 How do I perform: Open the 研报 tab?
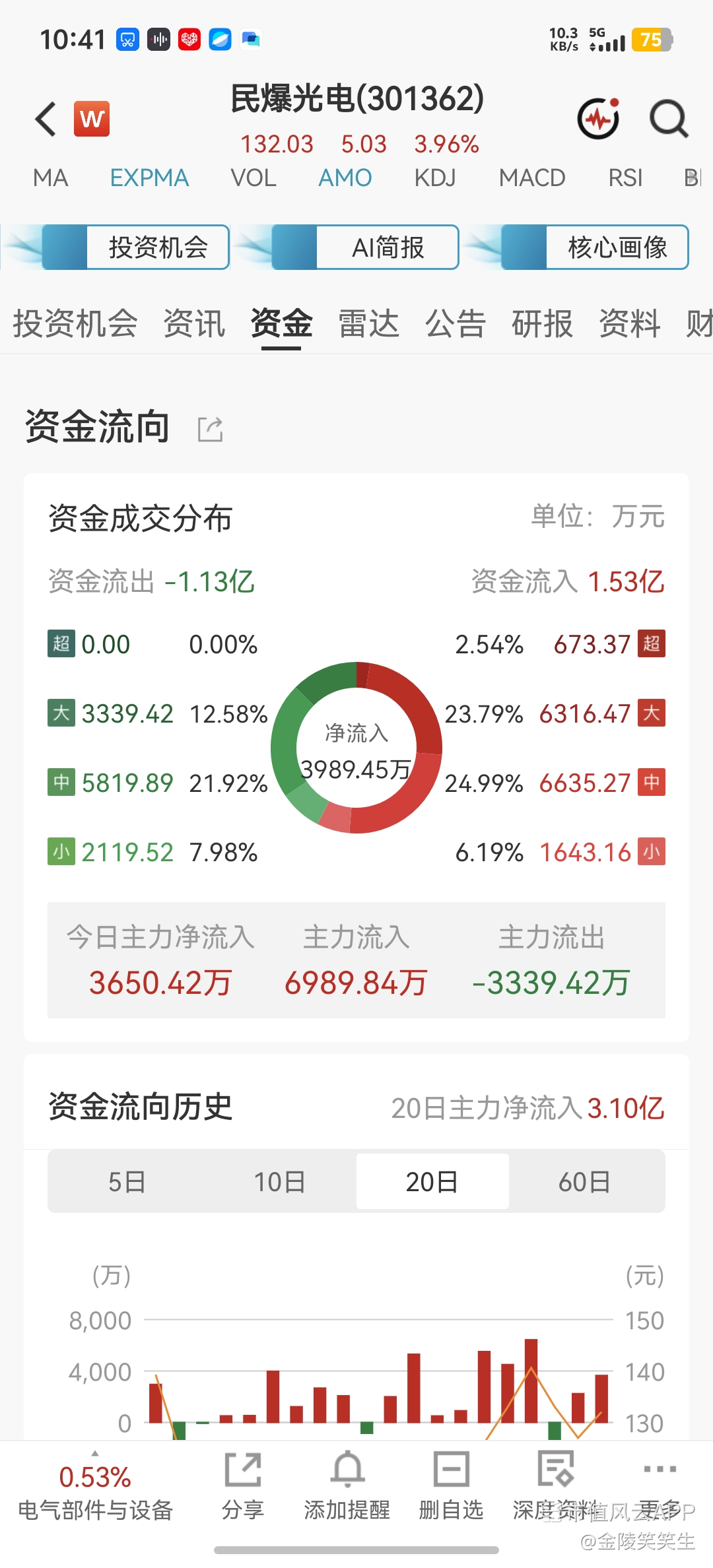point(543,324)
